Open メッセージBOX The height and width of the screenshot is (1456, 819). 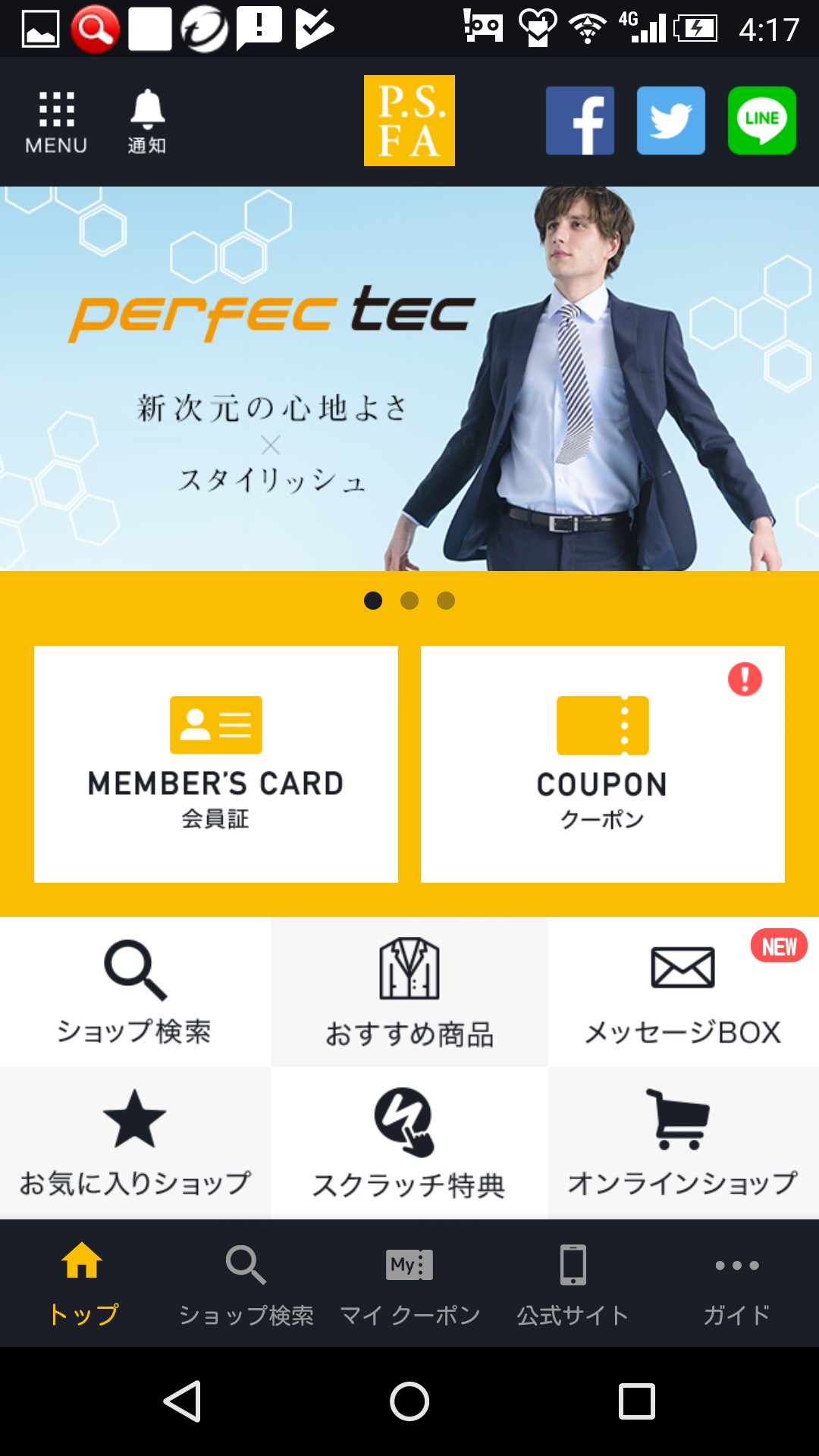point(683,992)
